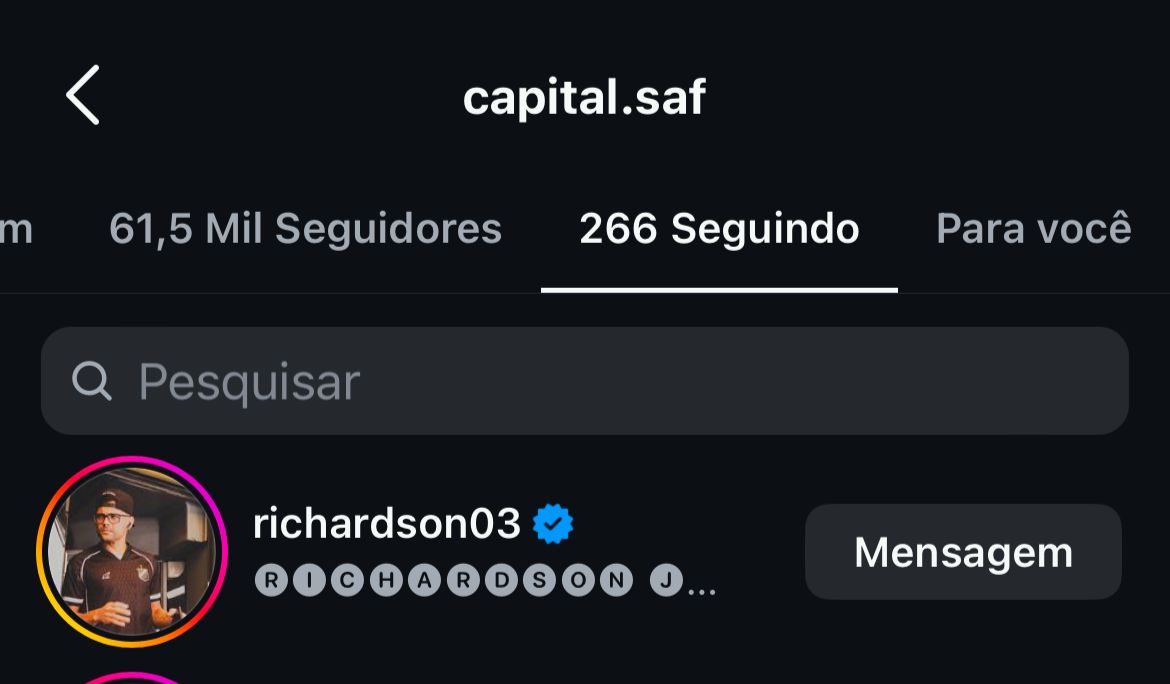1170x684 pixels.
Task: Switch to the 61,5 Mil Seguidores tab
Action: coord(305,229)
